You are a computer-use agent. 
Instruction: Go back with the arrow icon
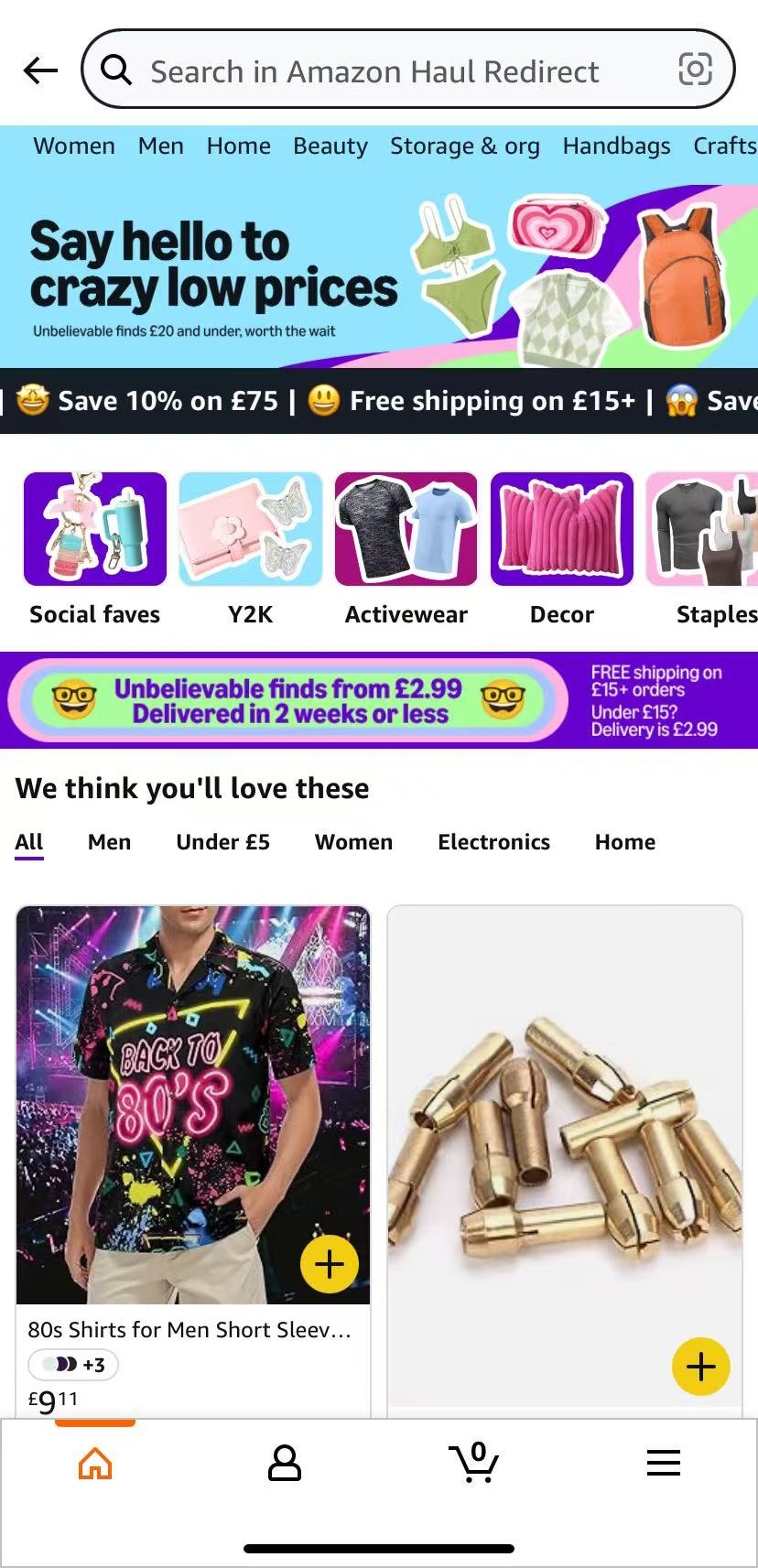(40, 70)
